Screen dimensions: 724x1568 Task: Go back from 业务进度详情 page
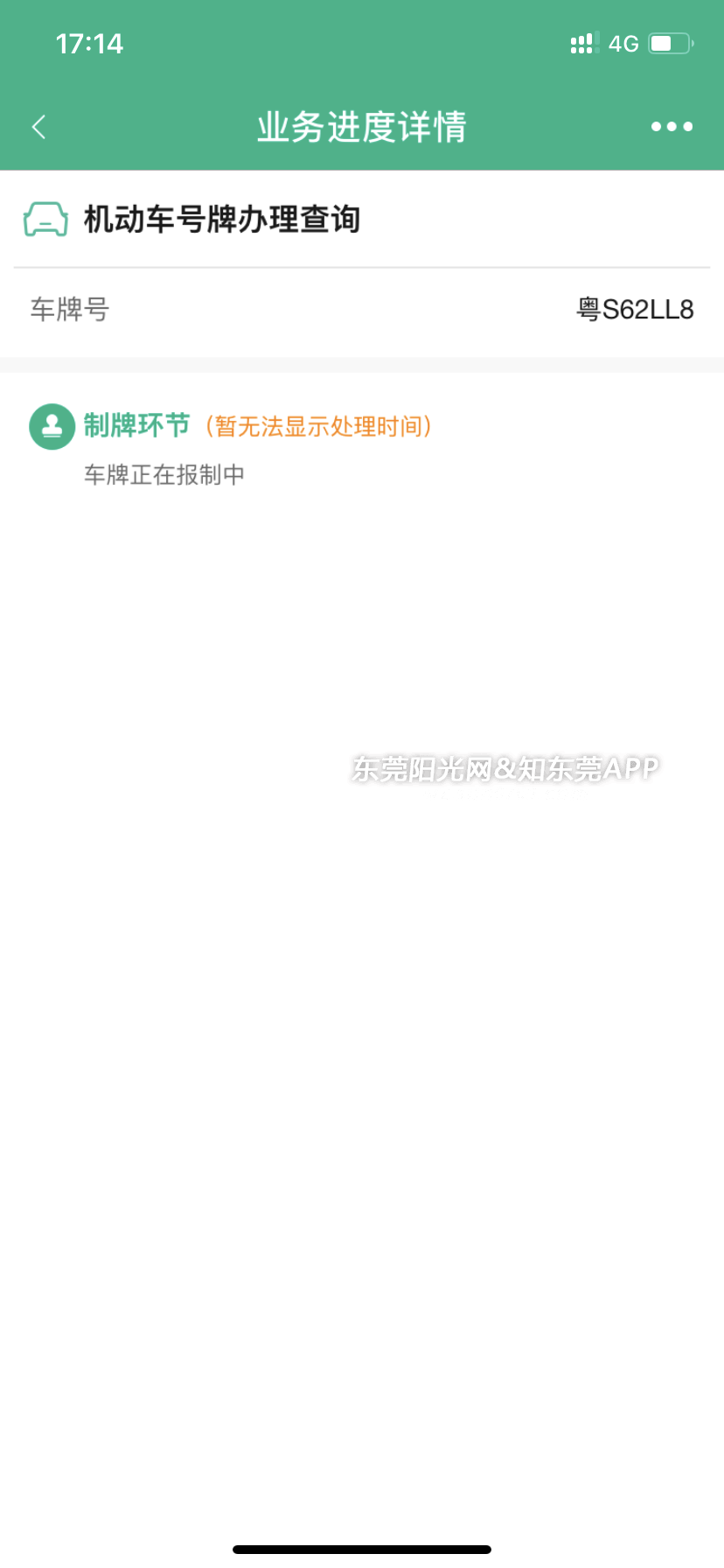tap(38, 127)
